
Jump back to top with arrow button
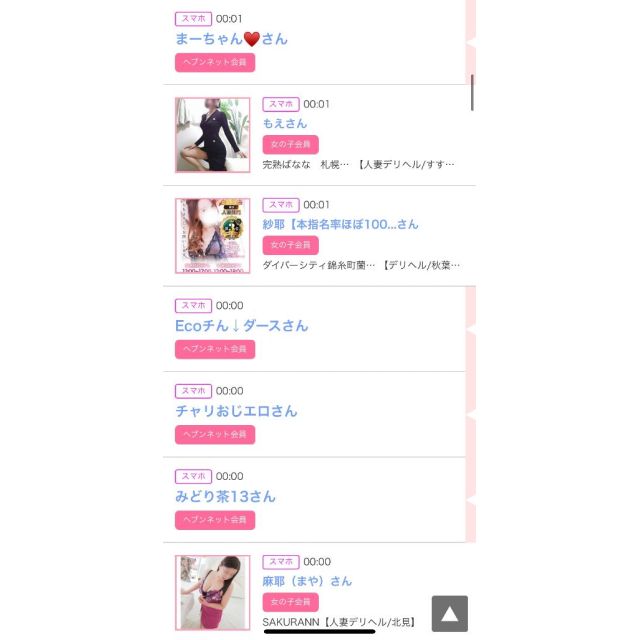[x=449, y=613]
